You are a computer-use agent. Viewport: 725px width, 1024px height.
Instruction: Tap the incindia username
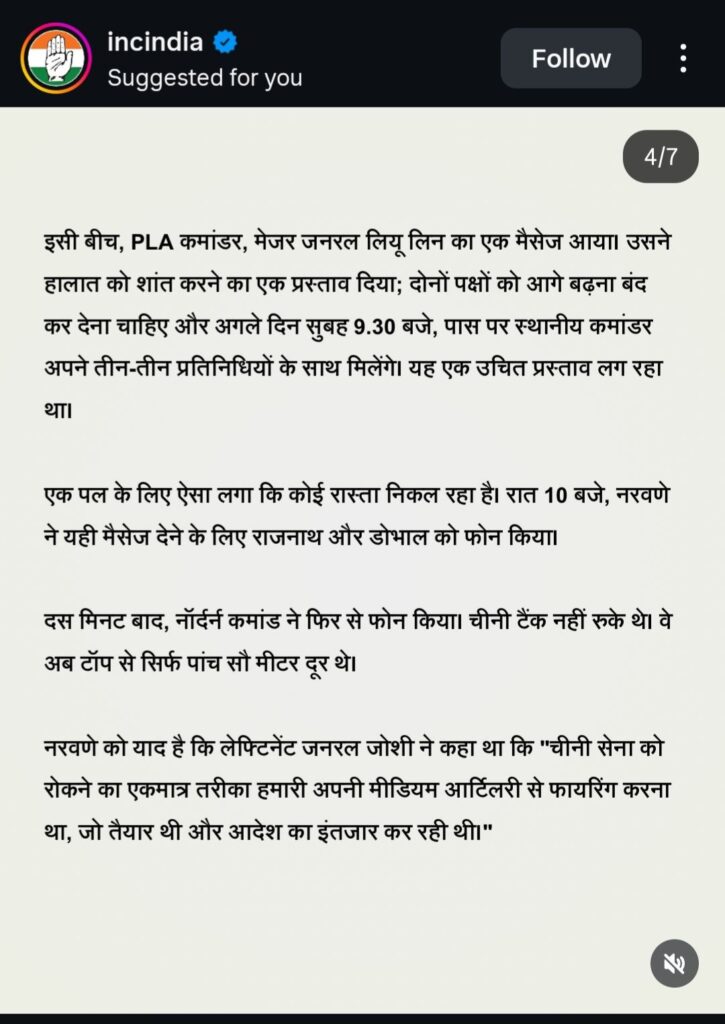pos(155,42)
